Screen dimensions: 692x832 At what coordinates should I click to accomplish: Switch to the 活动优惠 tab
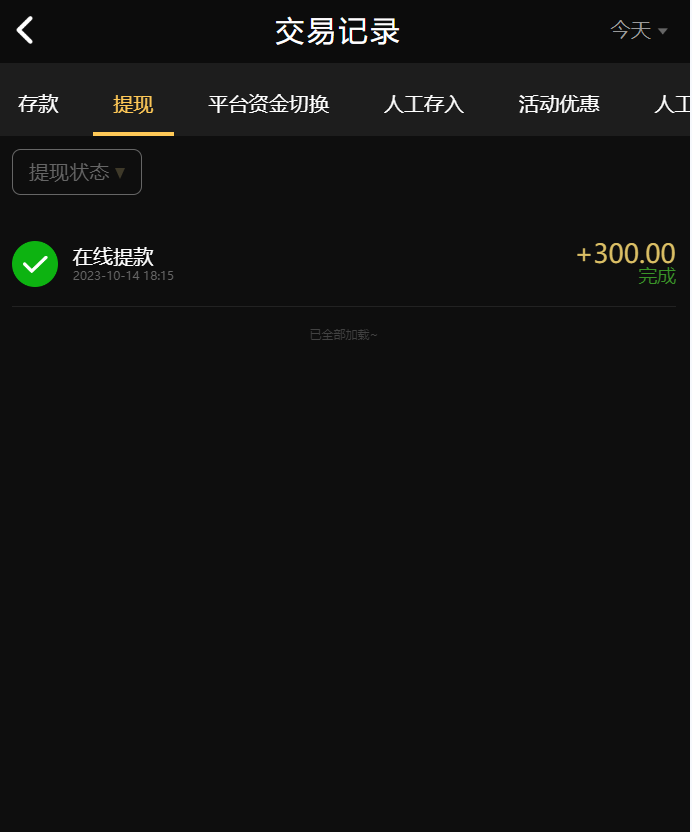pos(558,104)
